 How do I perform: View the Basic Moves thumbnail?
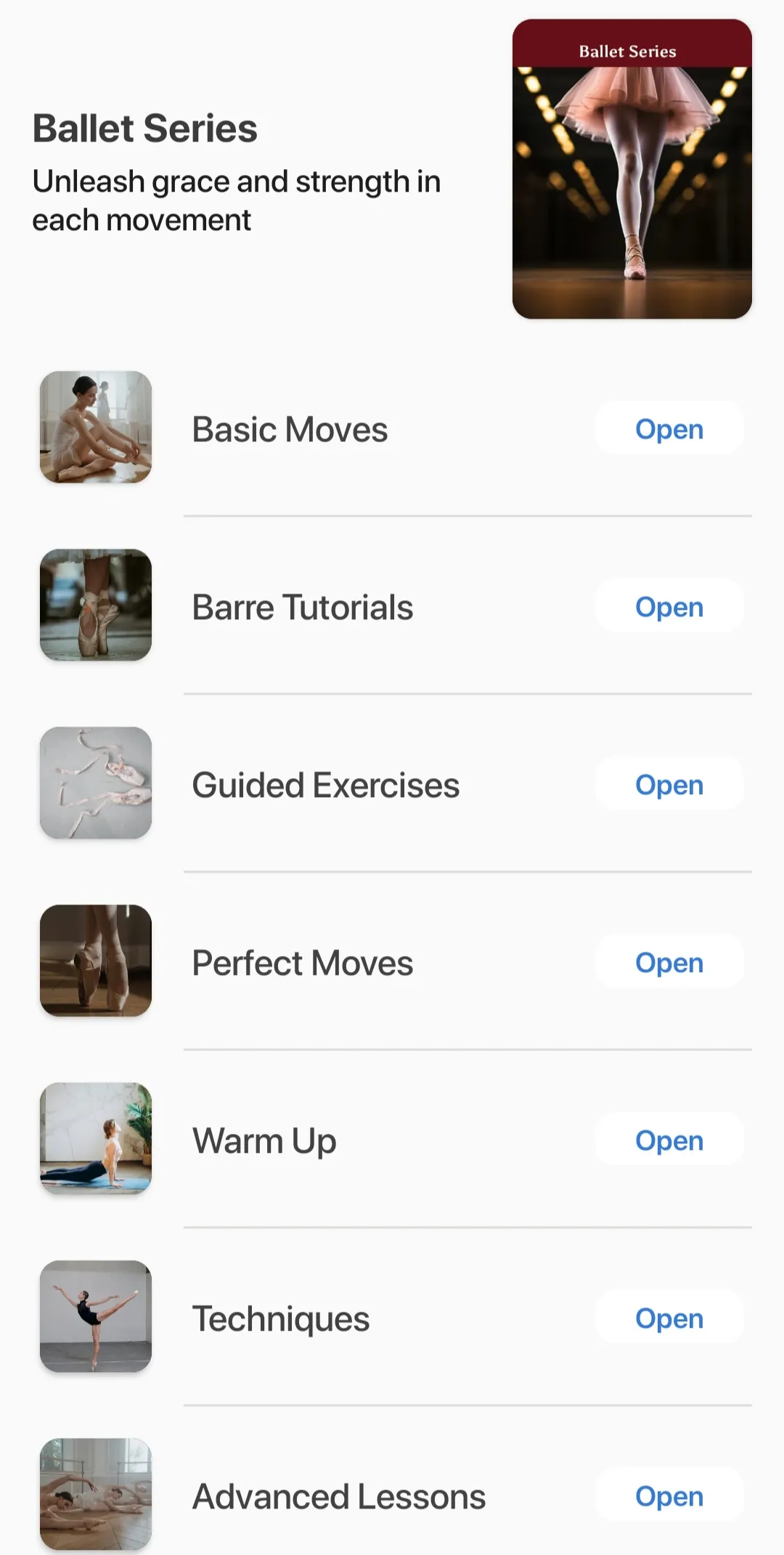coord(96,427)
